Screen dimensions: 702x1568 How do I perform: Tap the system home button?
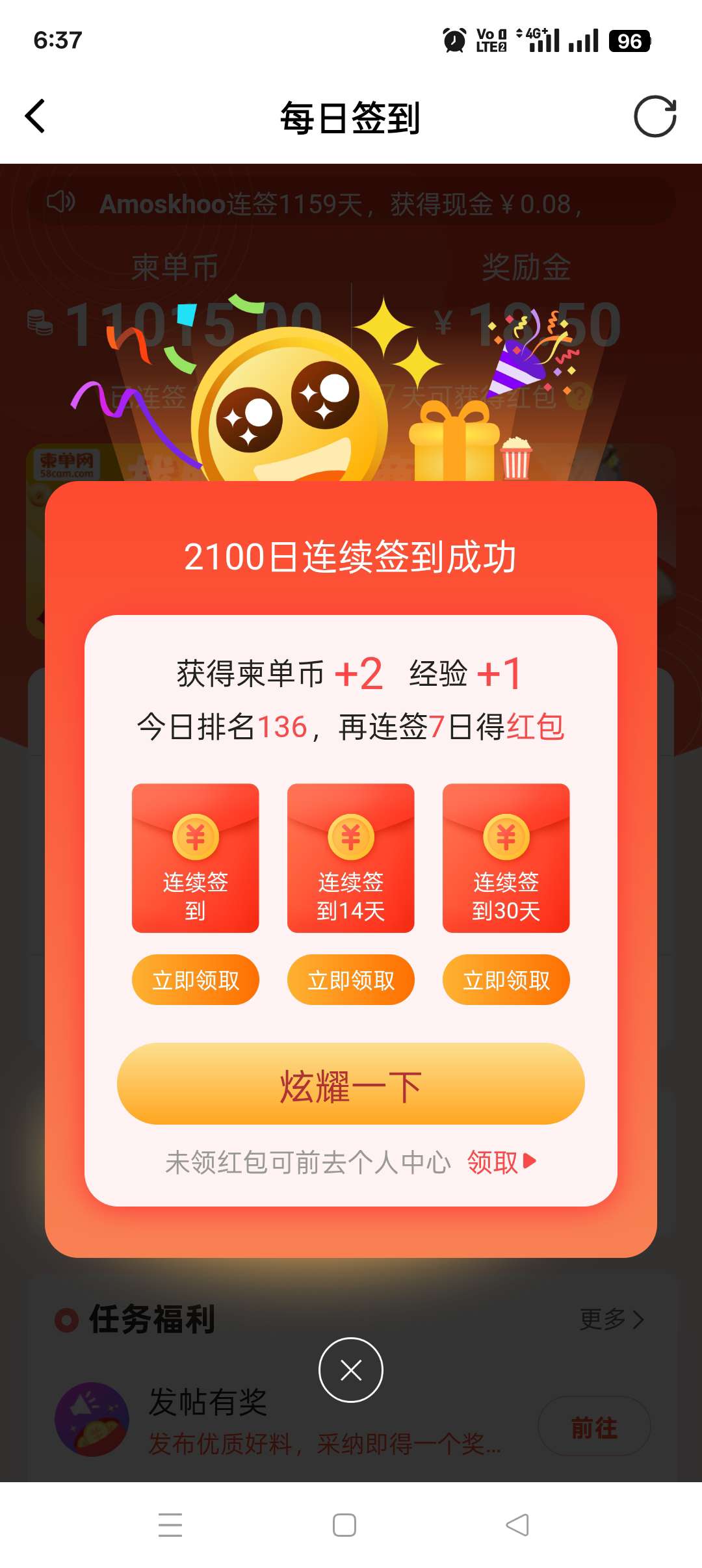pos(344,1524)
